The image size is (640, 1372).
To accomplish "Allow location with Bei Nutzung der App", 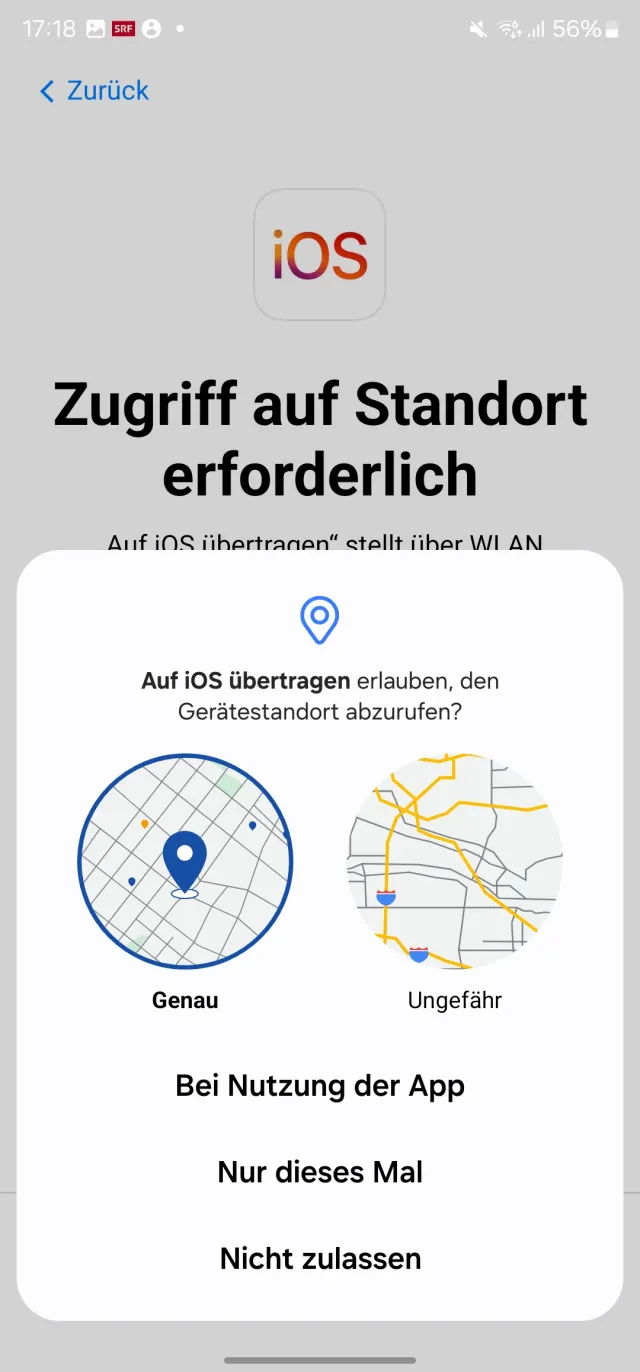I will tap(320, 1086).
